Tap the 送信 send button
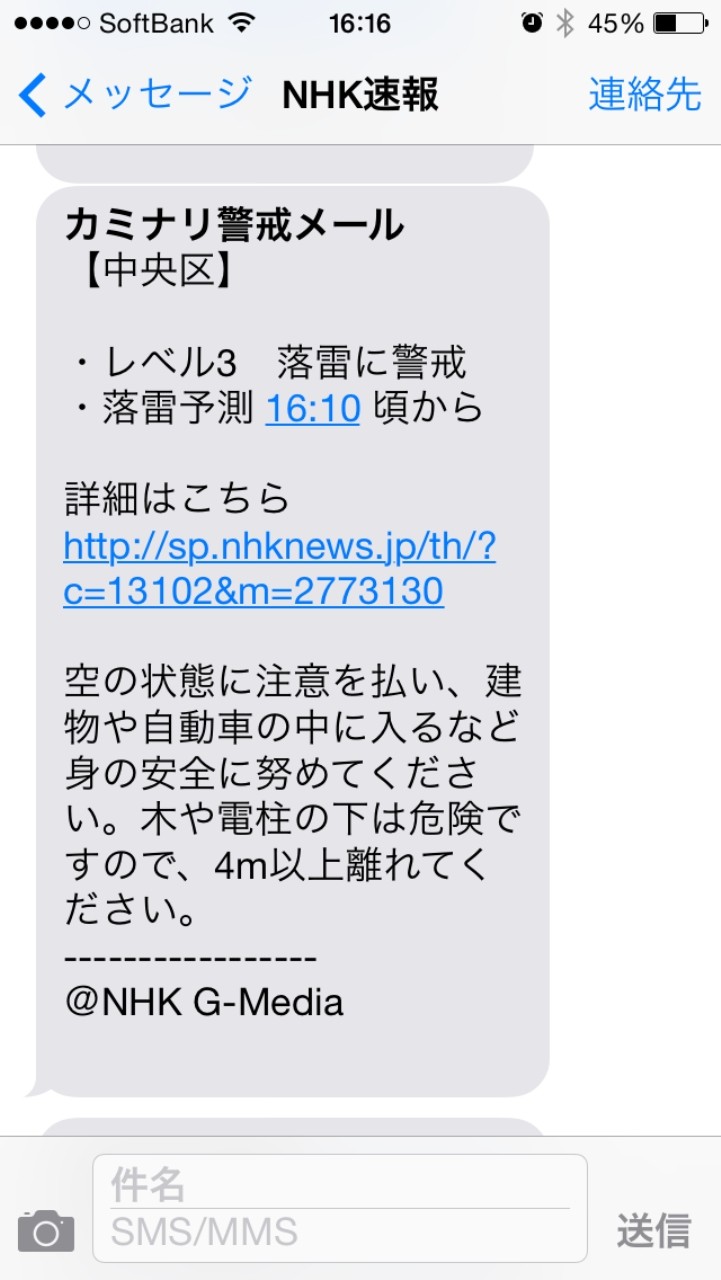This screenshot has height=1280, width=721. coord(654,1231)
